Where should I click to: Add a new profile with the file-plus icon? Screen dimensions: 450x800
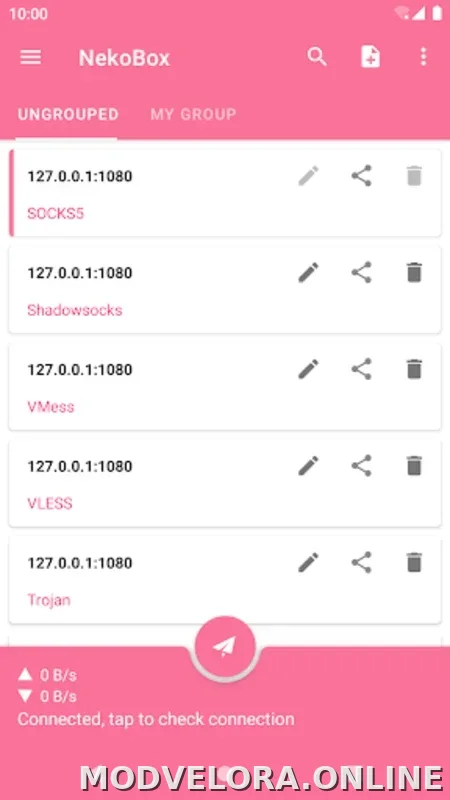coord(370,57)
